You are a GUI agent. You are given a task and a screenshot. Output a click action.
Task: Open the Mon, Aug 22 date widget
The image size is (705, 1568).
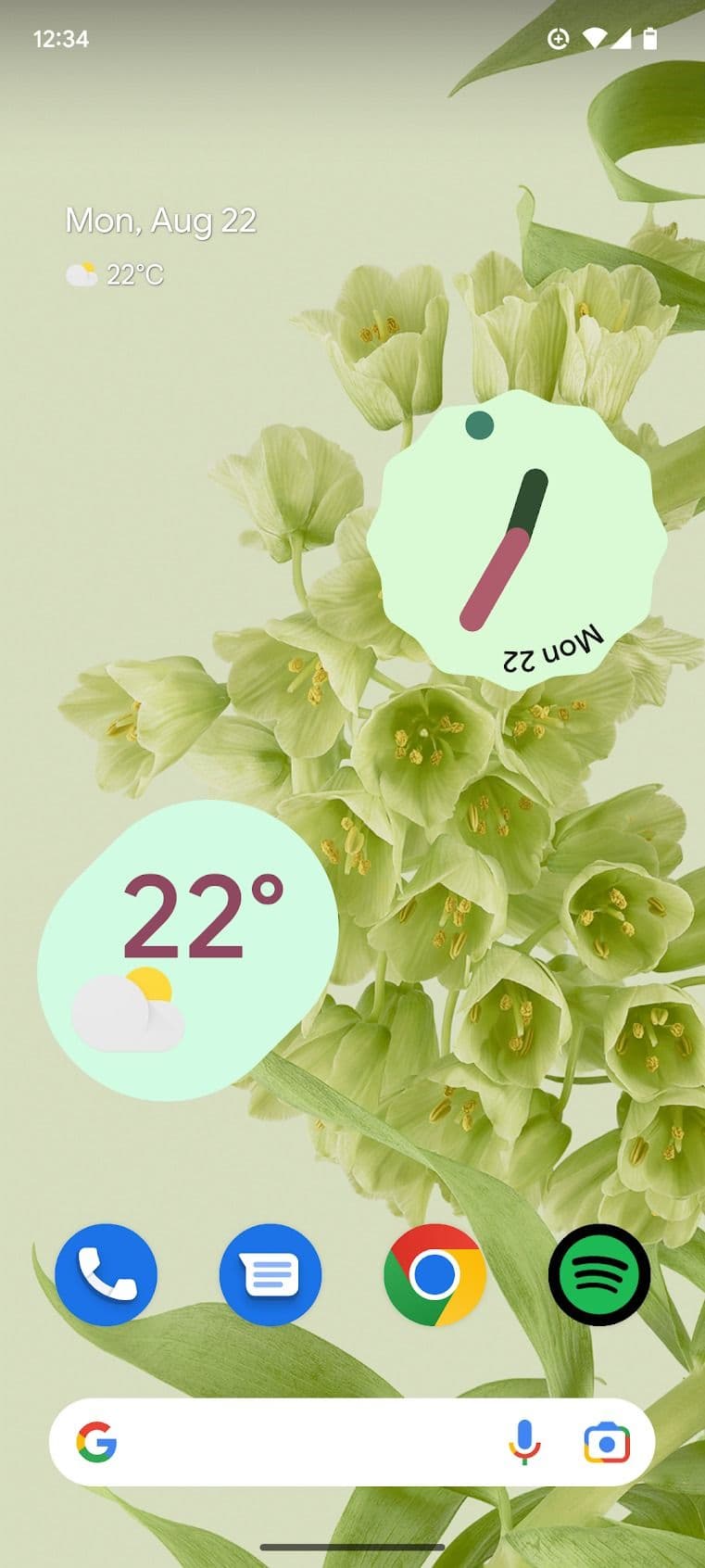(160, 221)
